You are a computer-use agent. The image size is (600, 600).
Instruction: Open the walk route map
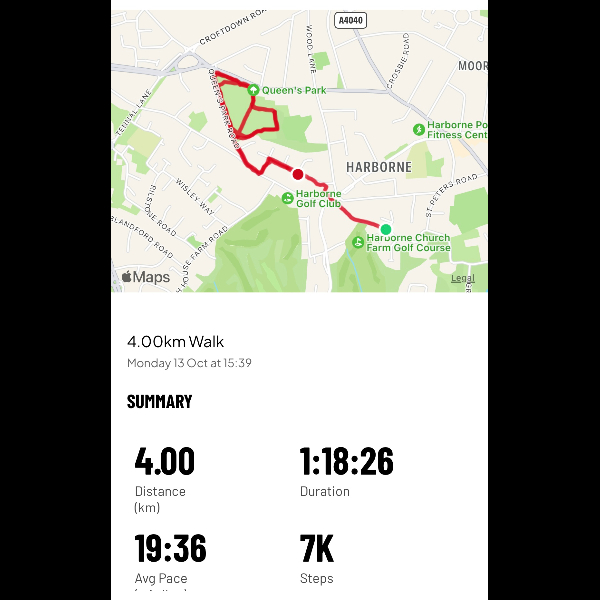pos(300,150)
